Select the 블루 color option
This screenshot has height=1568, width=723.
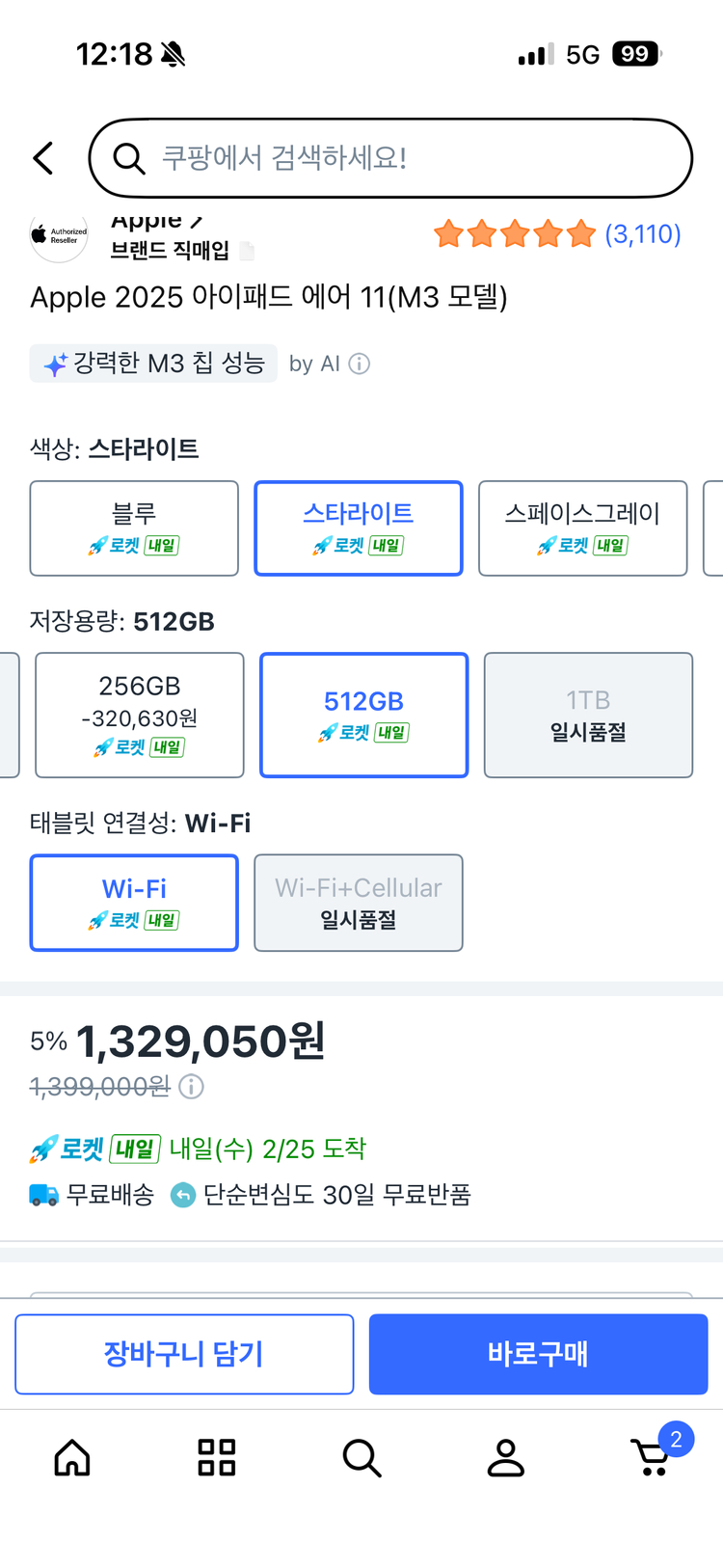[x=134, y=527]
